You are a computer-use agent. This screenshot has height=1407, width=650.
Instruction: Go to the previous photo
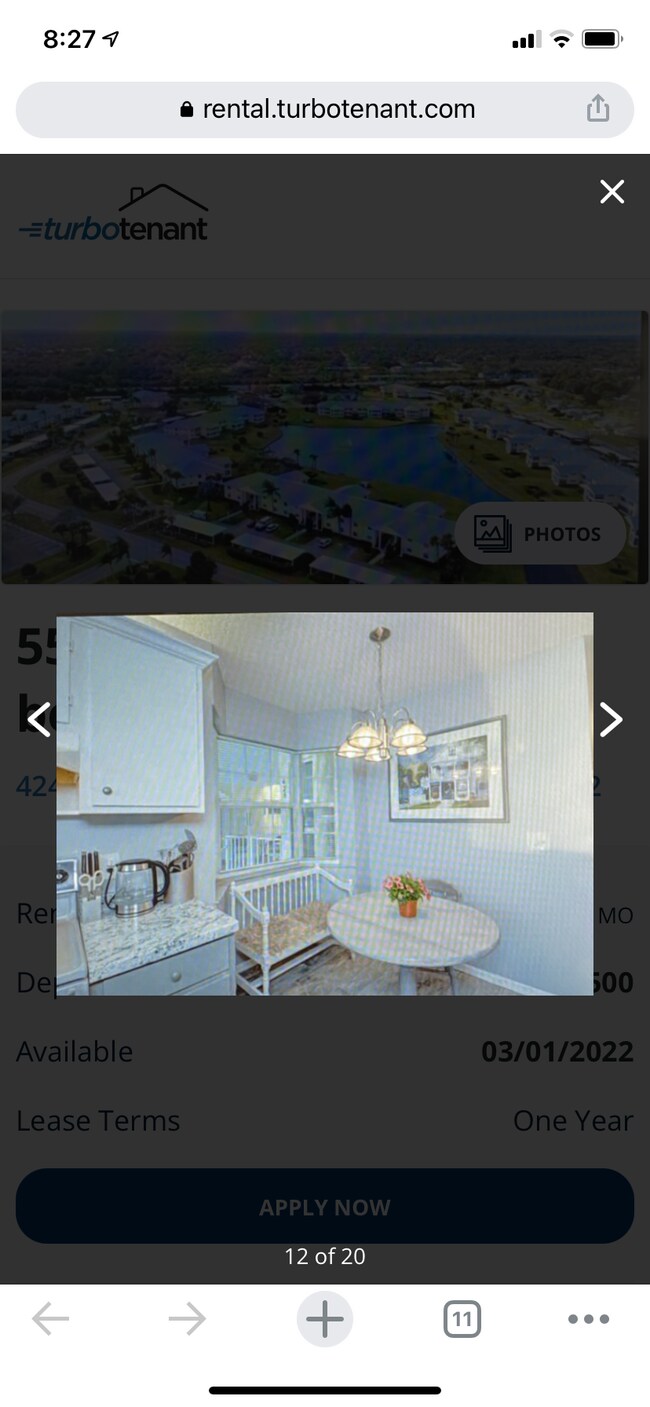pos(38,720)
